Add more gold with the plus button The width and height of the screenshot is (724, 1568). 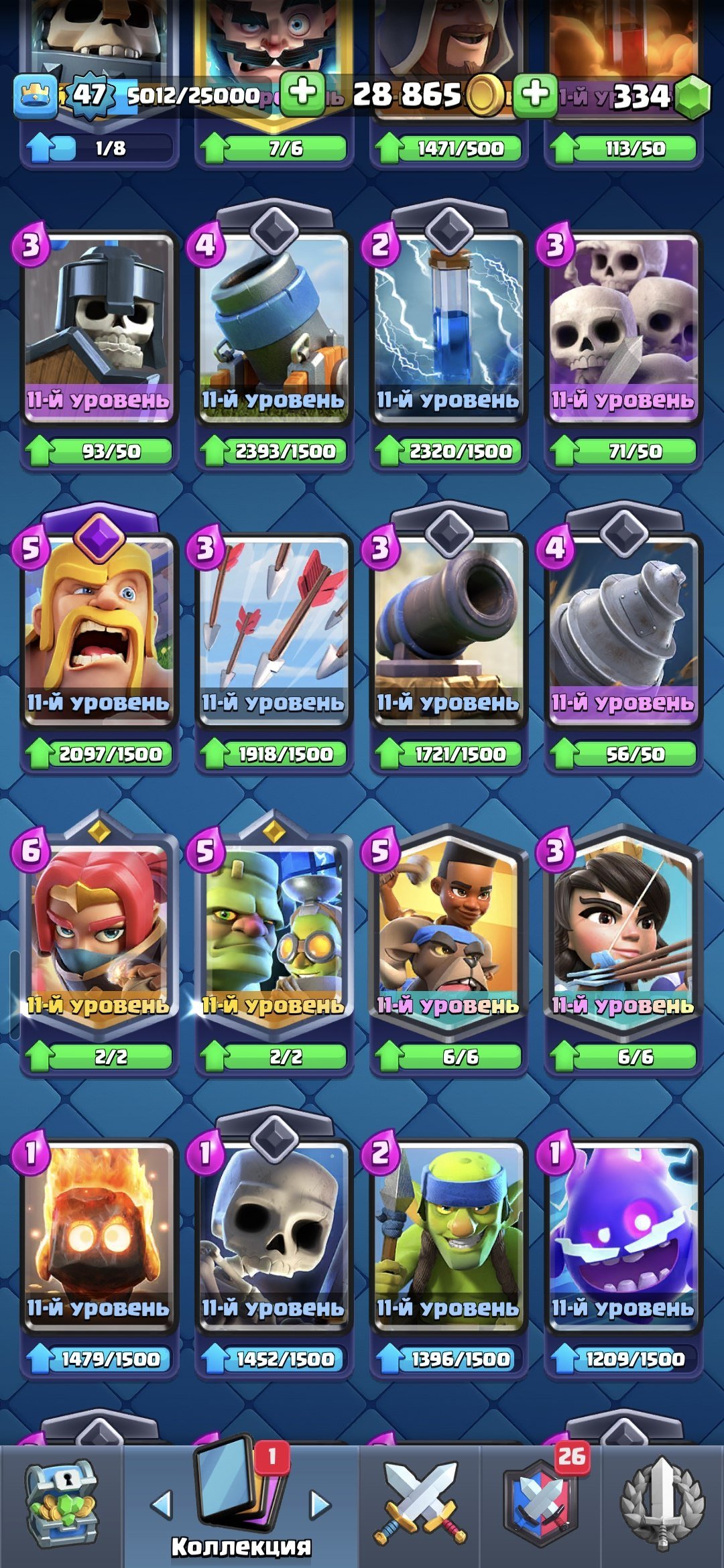coord(534,94)
